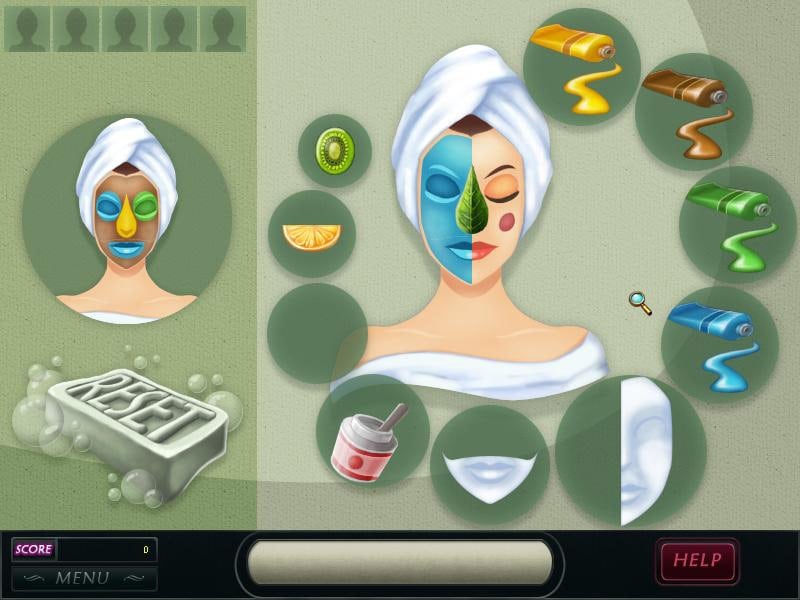Pick the brown cream tube
Screen dimensions: 800x600
[693, 110]
